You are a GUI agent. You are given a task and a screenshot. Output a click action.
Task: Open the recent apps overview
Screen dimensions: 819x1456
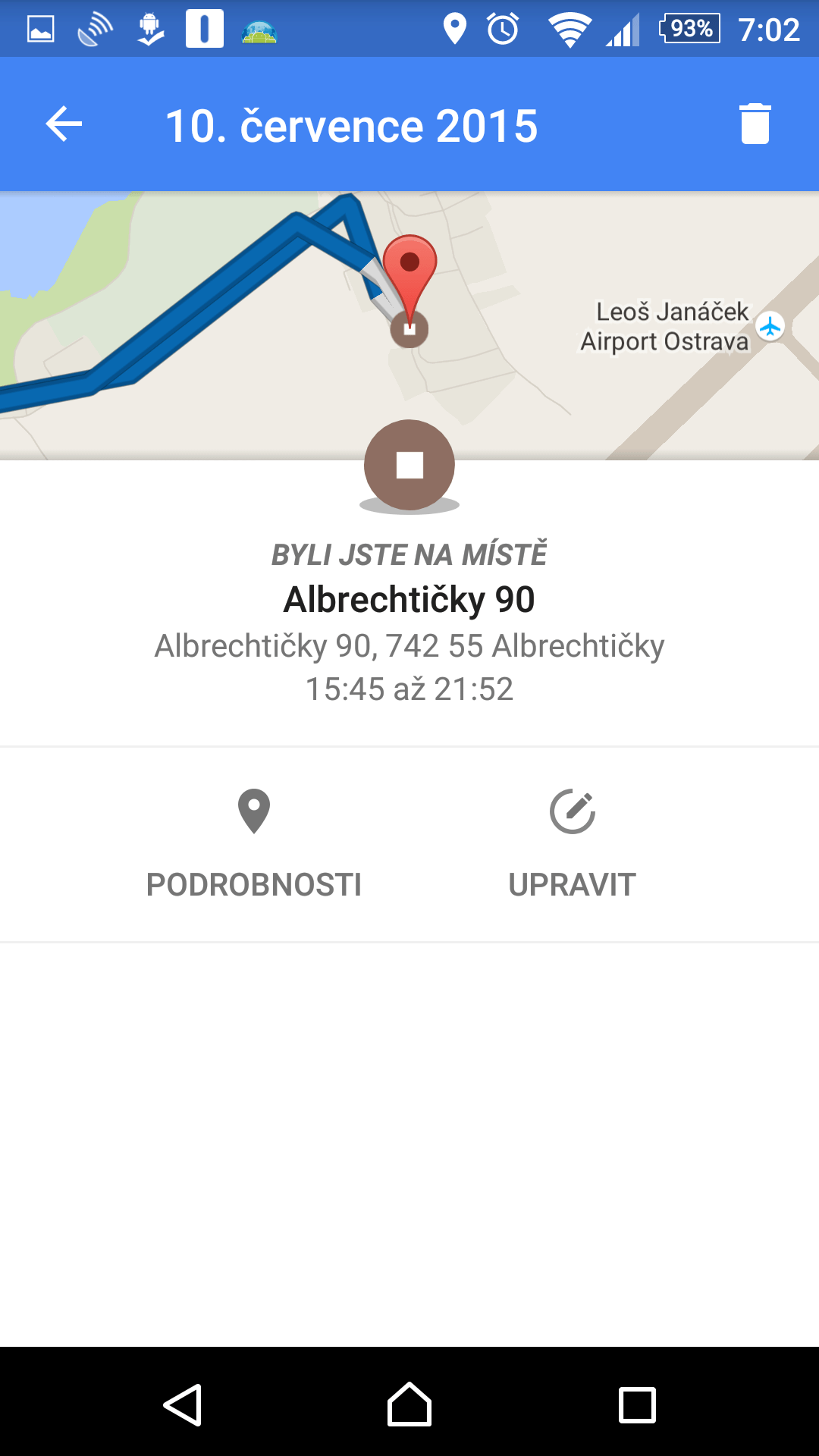(x=637, y=1404)
